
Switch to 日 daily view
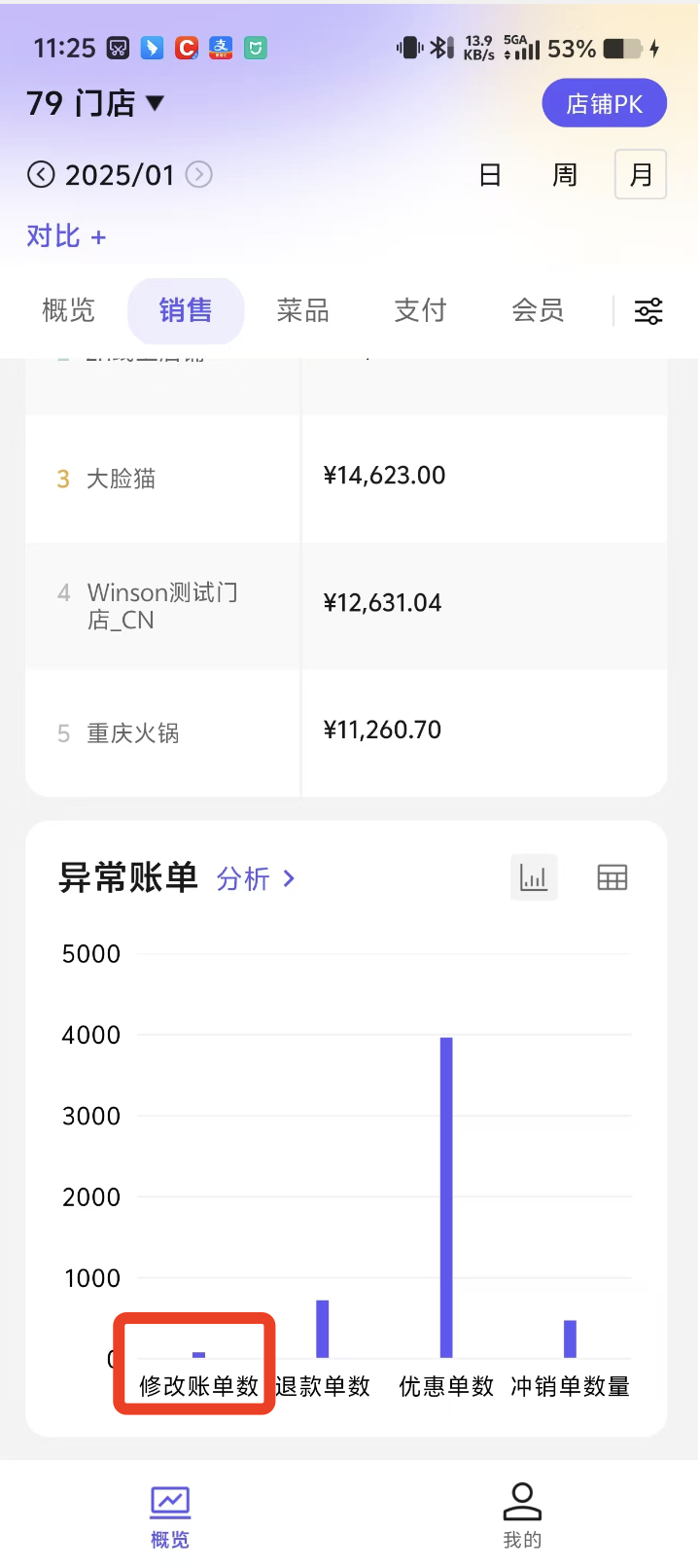490,175
